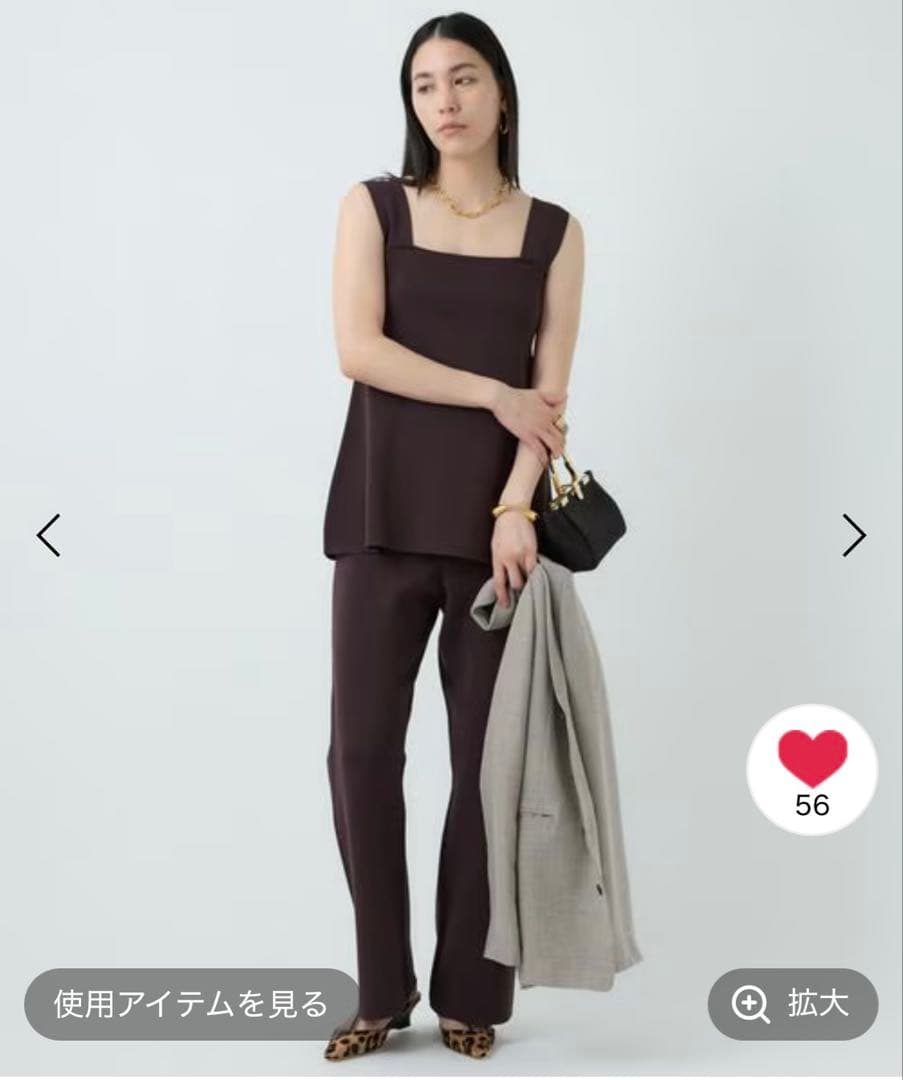Open 使用アイテムを見る to view items used

pos(191,1003)
